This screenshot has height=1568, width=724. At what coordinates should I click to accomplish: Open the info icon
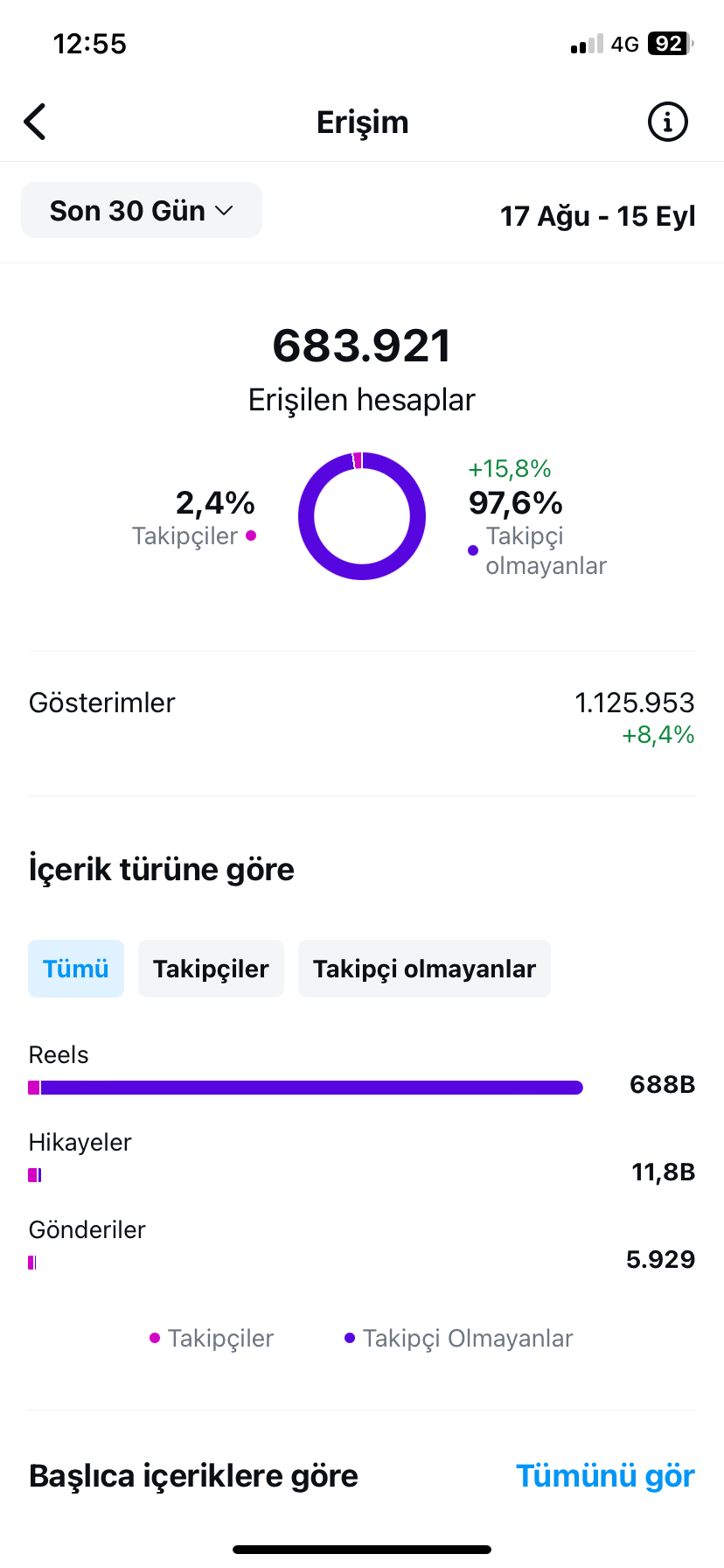[668, 122]
